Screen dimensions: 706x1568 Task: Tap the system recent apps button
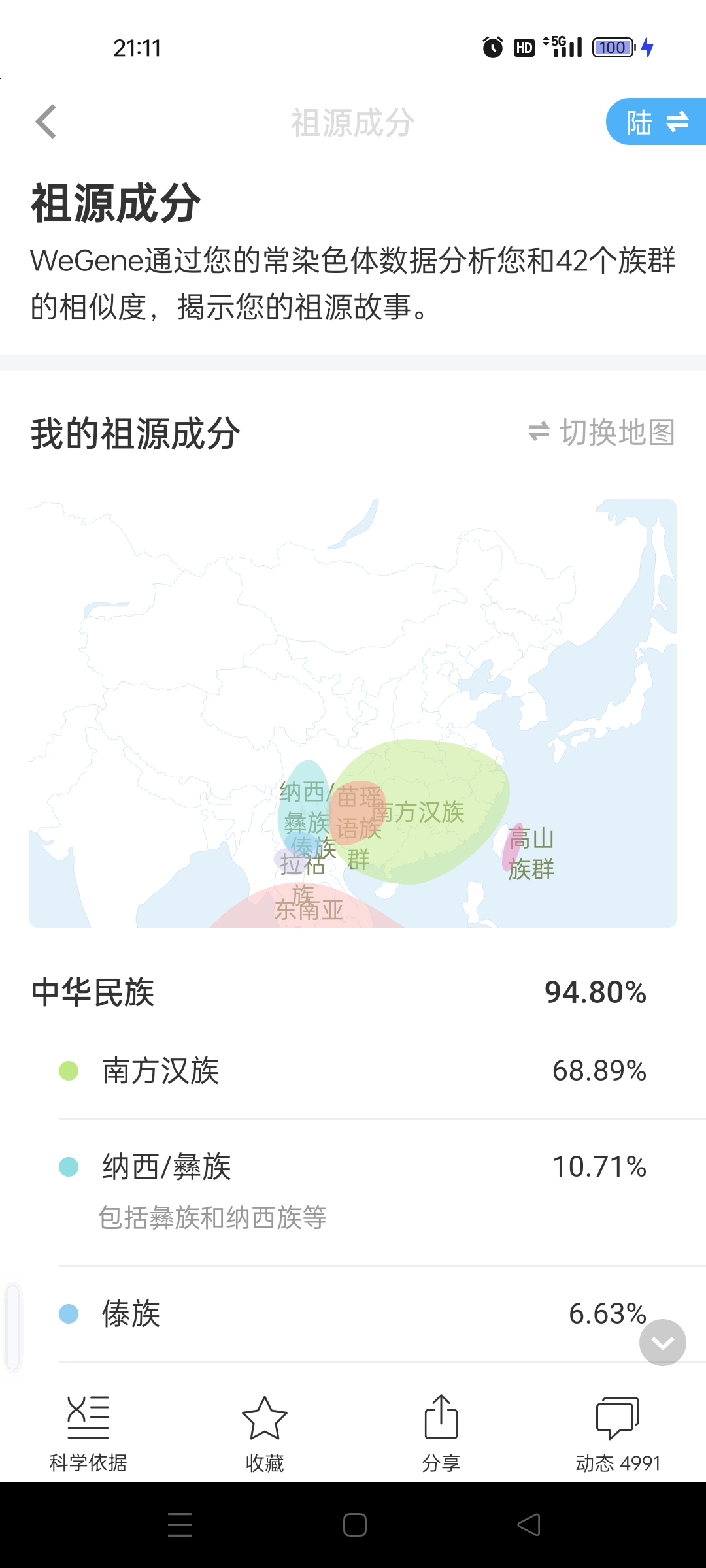pos(179,1525)
